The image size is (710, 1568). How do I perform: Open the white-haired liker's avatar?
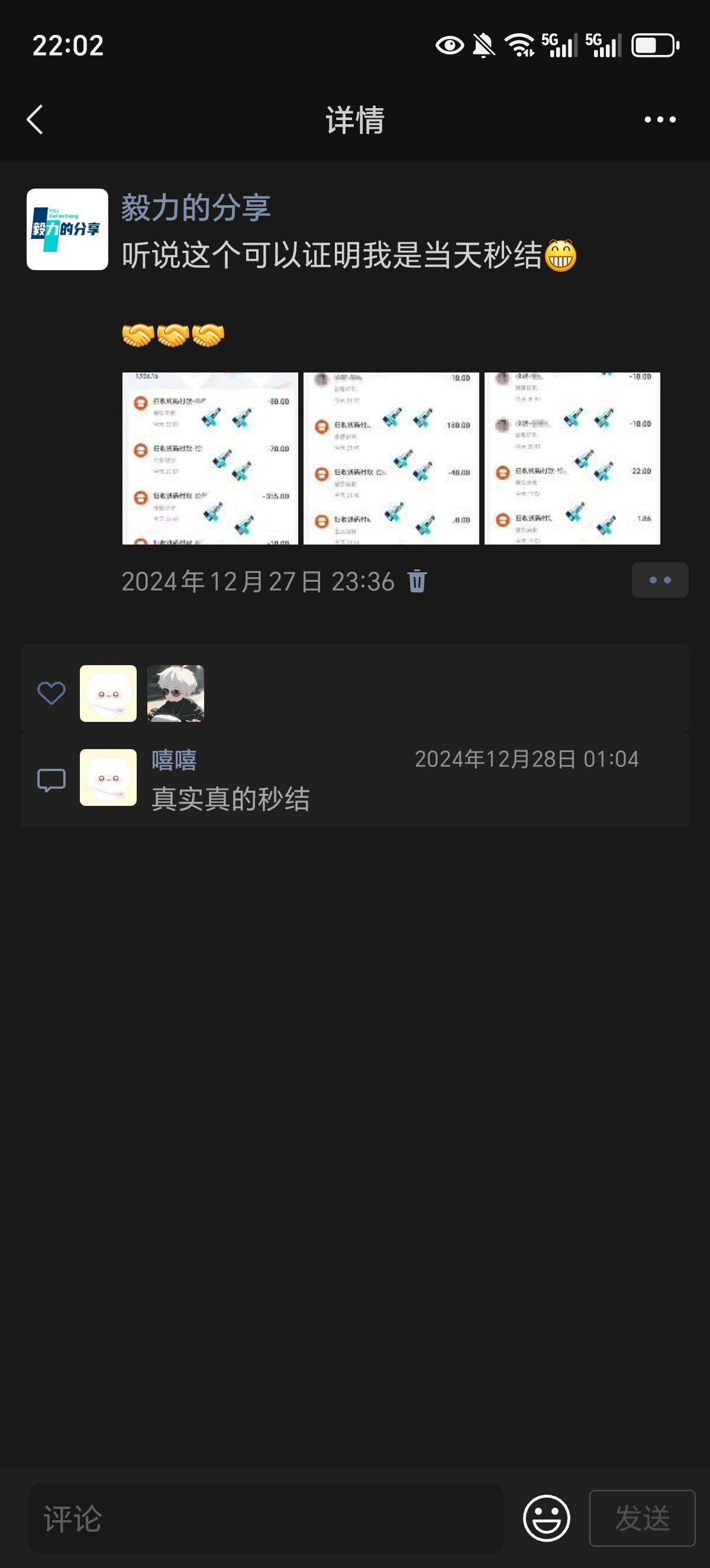click(x=175, y=694)
